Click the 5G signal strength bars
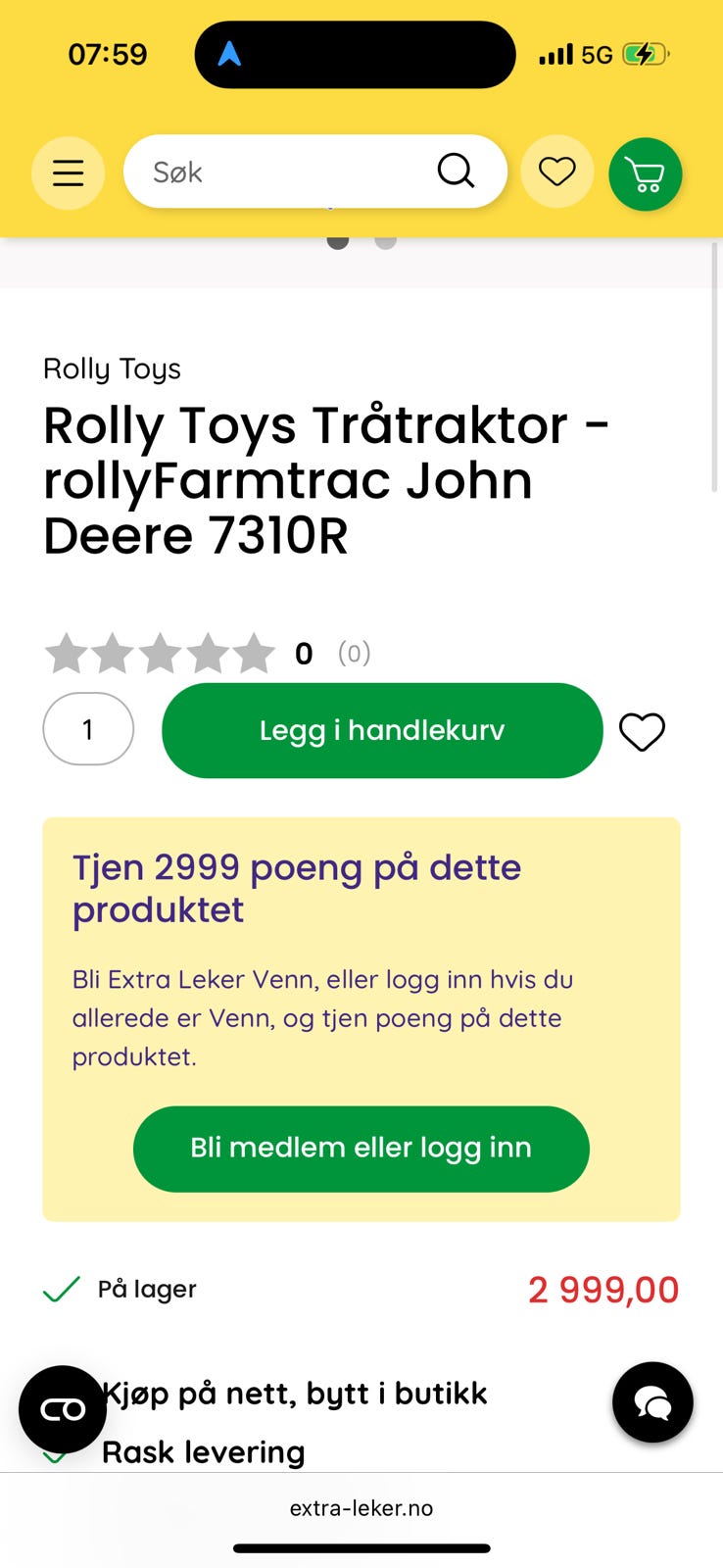Viewport: 723px width, 1568px height. tap(554, 54)
